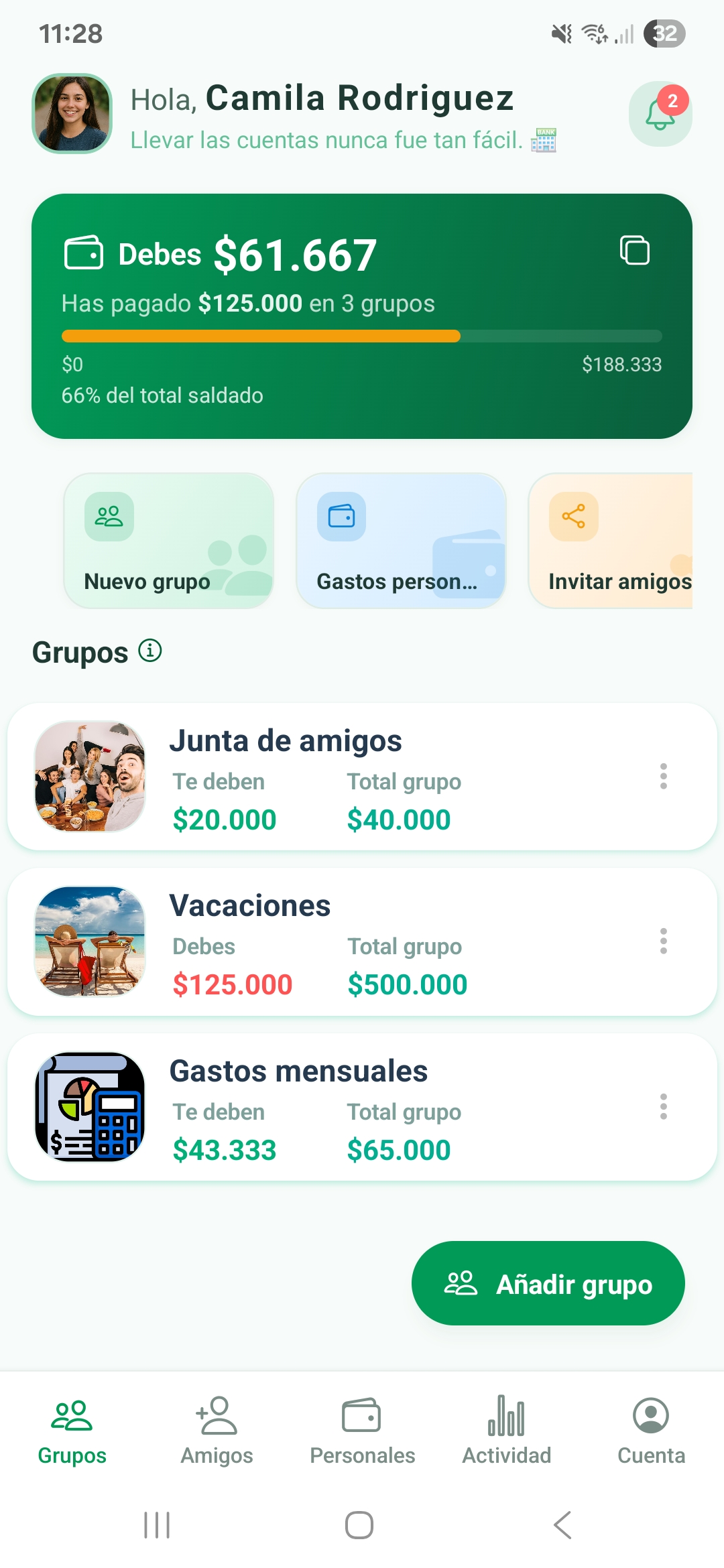Select Invitar amigos
Screen dimensions: 724x1568
pos(611,541)
